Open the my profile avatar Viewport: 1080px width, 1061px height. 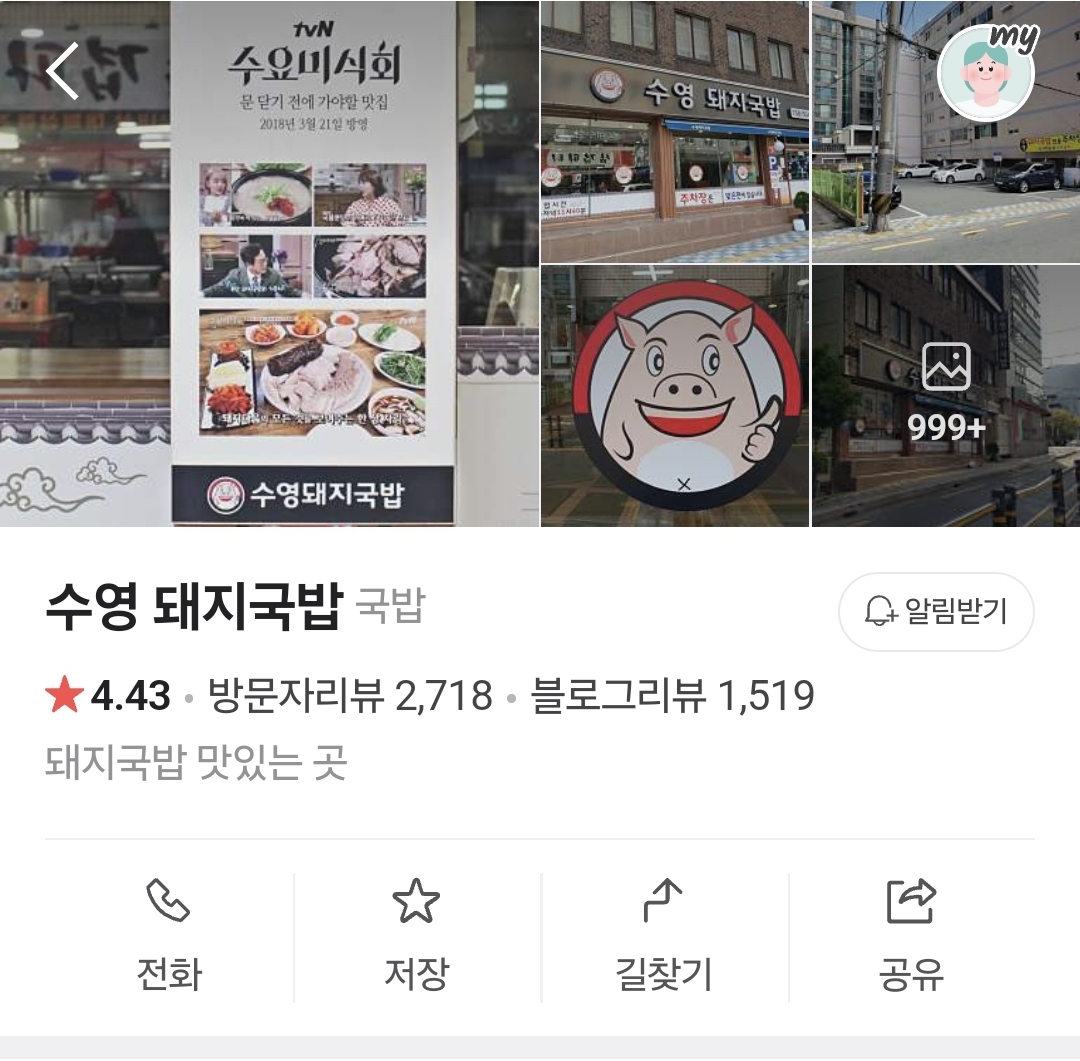(986, 74)
